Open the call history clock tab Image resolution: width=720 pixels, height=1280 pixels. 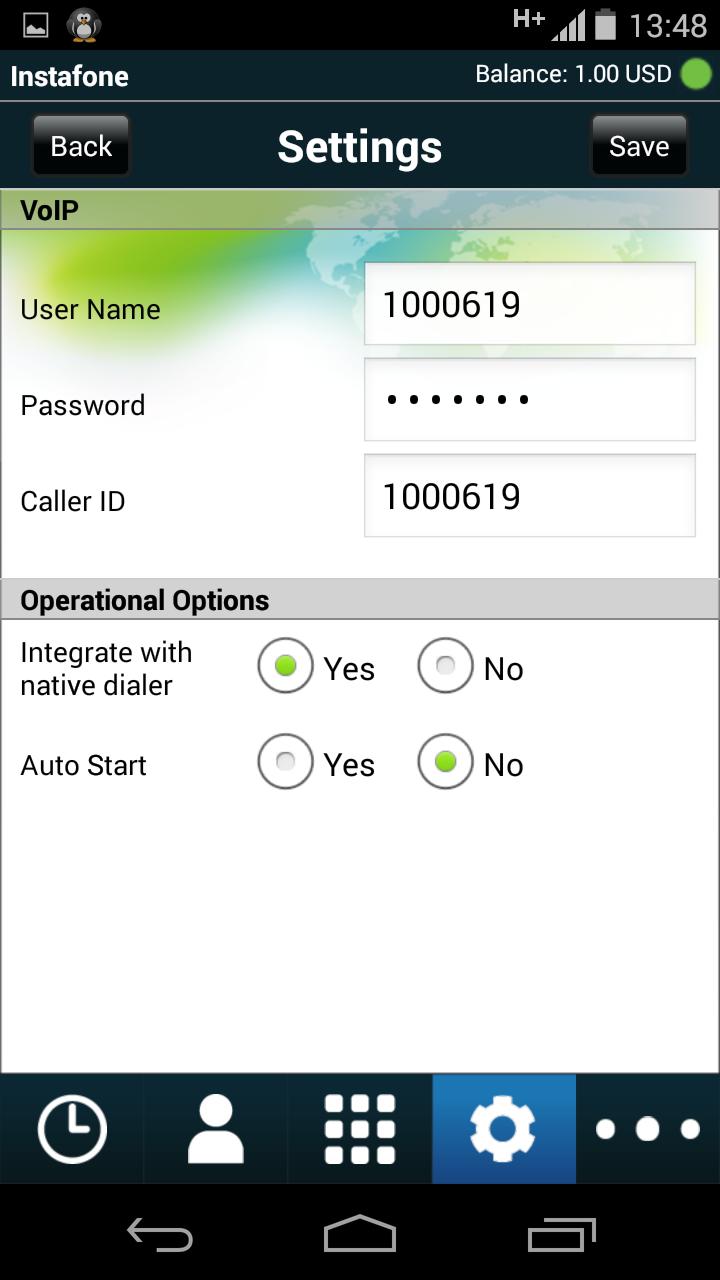point(72,1129)
